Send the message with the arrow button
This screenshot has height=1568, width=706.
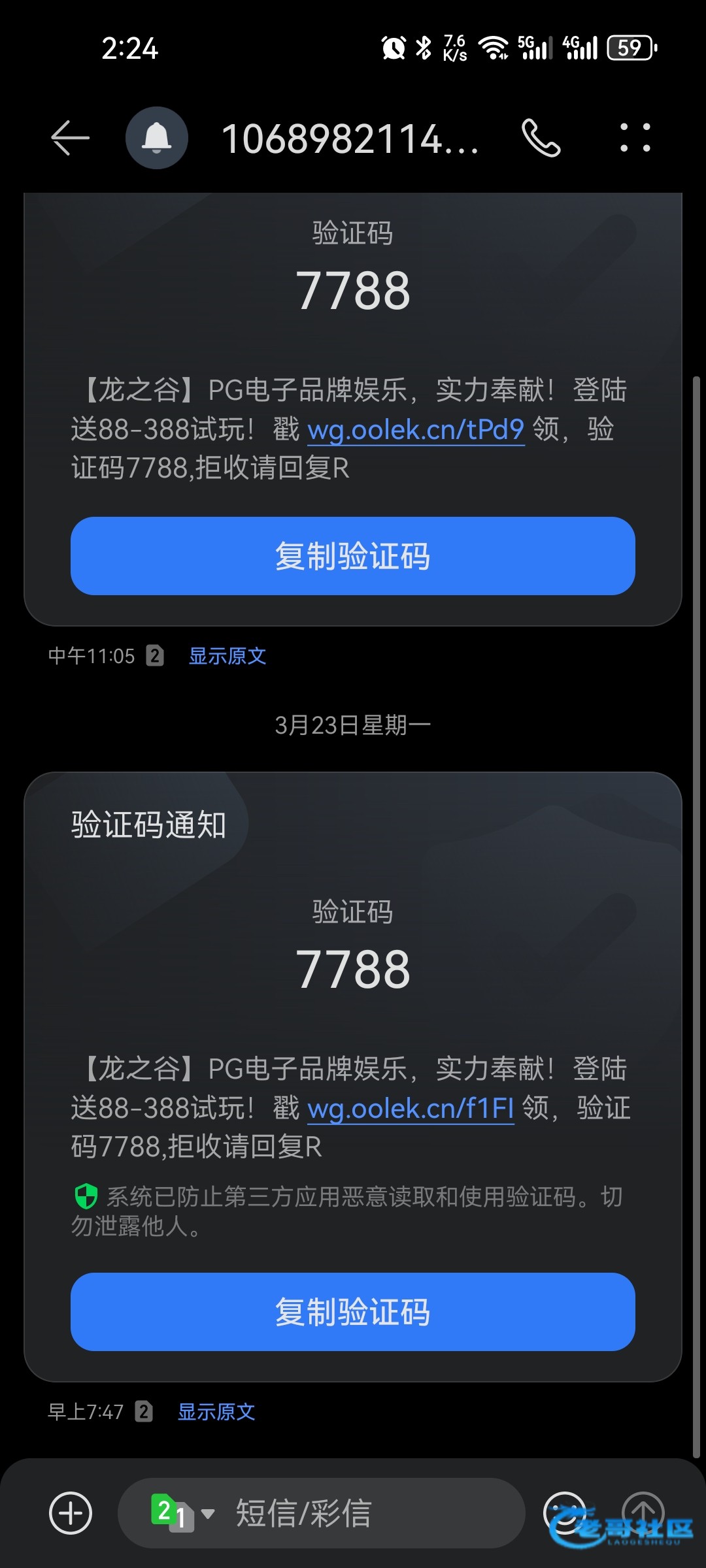tap(643, 1512)
